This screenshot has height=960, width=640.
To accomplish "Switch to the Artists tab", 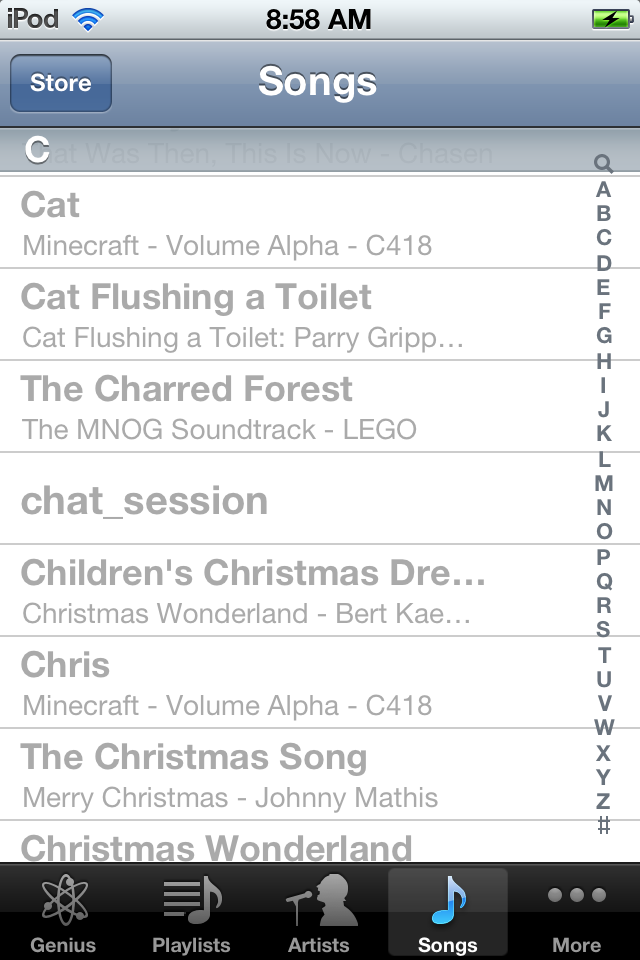I will pyautogui.click(x=319, y=914).
